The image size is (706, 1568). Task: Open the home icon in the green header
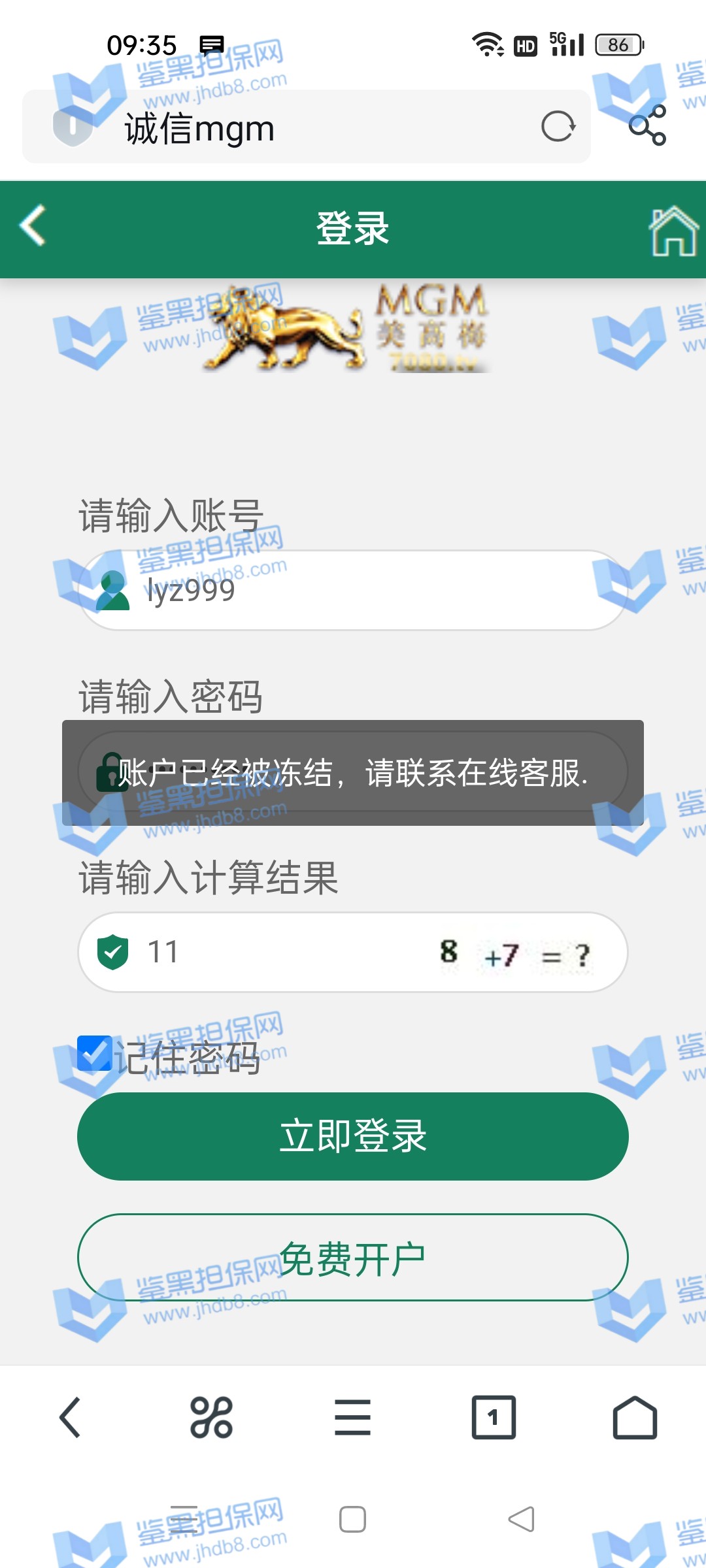tap(673, 231)
